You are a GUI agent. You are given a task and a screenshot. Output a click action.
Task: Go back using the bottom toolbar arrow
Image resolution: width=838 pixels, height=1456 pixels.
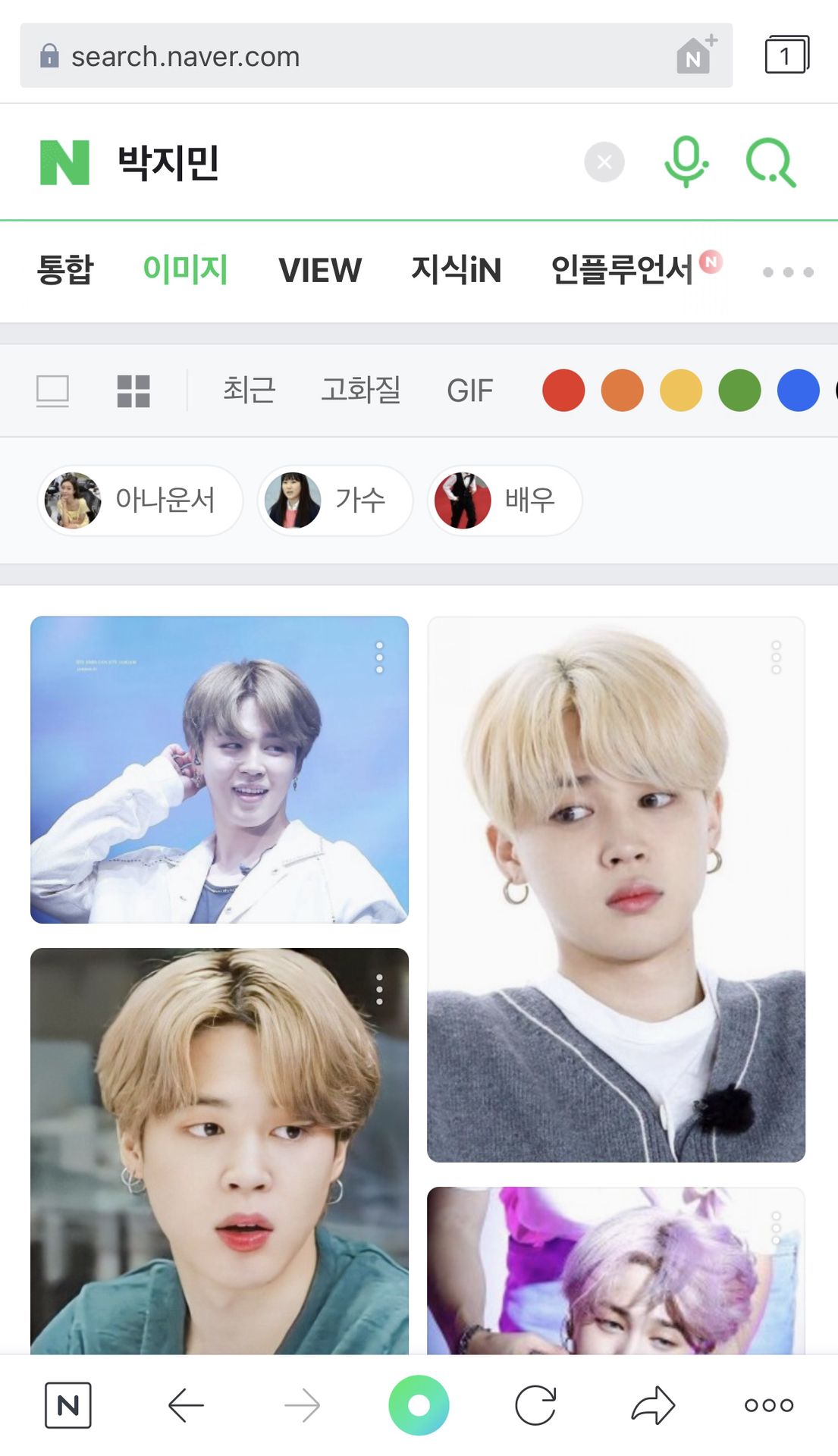pyautogui.click(x=186, y=1405)
